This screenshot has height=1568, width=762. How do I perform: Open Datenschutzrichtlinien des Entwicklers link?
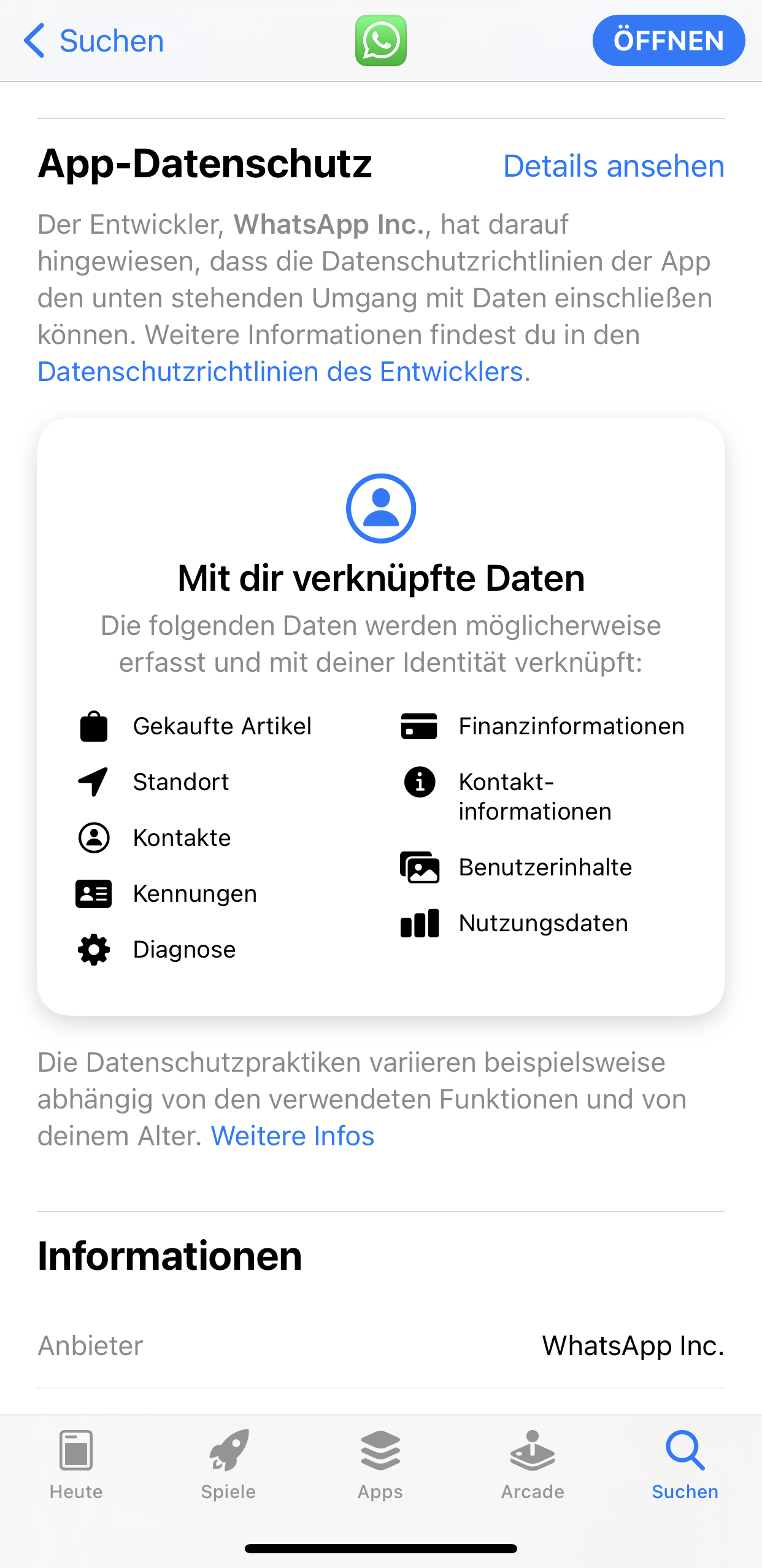(x=280, y=372)
